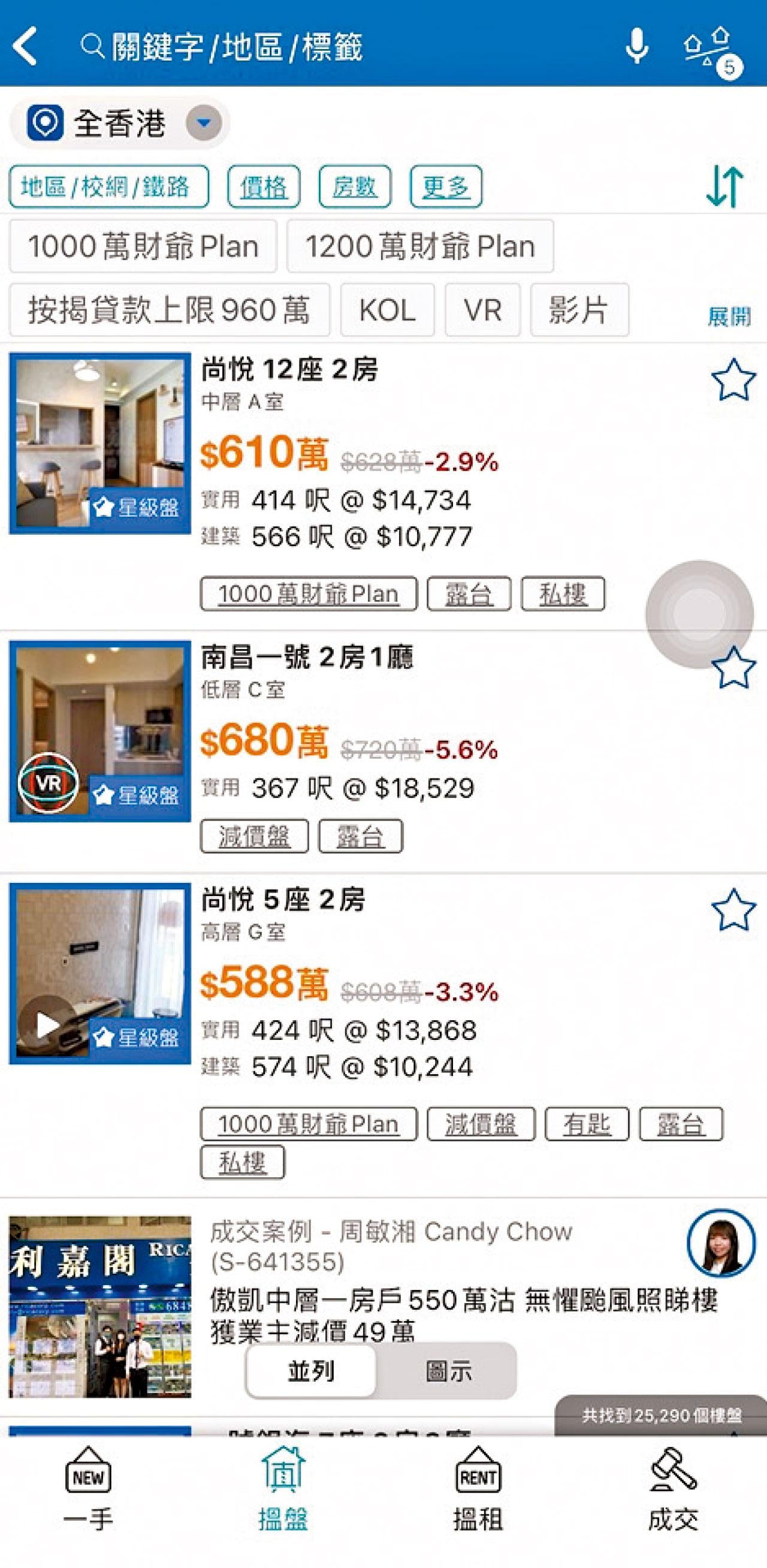The width and height of the screenshot is (767, 1568).
Task: Open the 地區/校網/鐵路 filter
Action: 108,186
